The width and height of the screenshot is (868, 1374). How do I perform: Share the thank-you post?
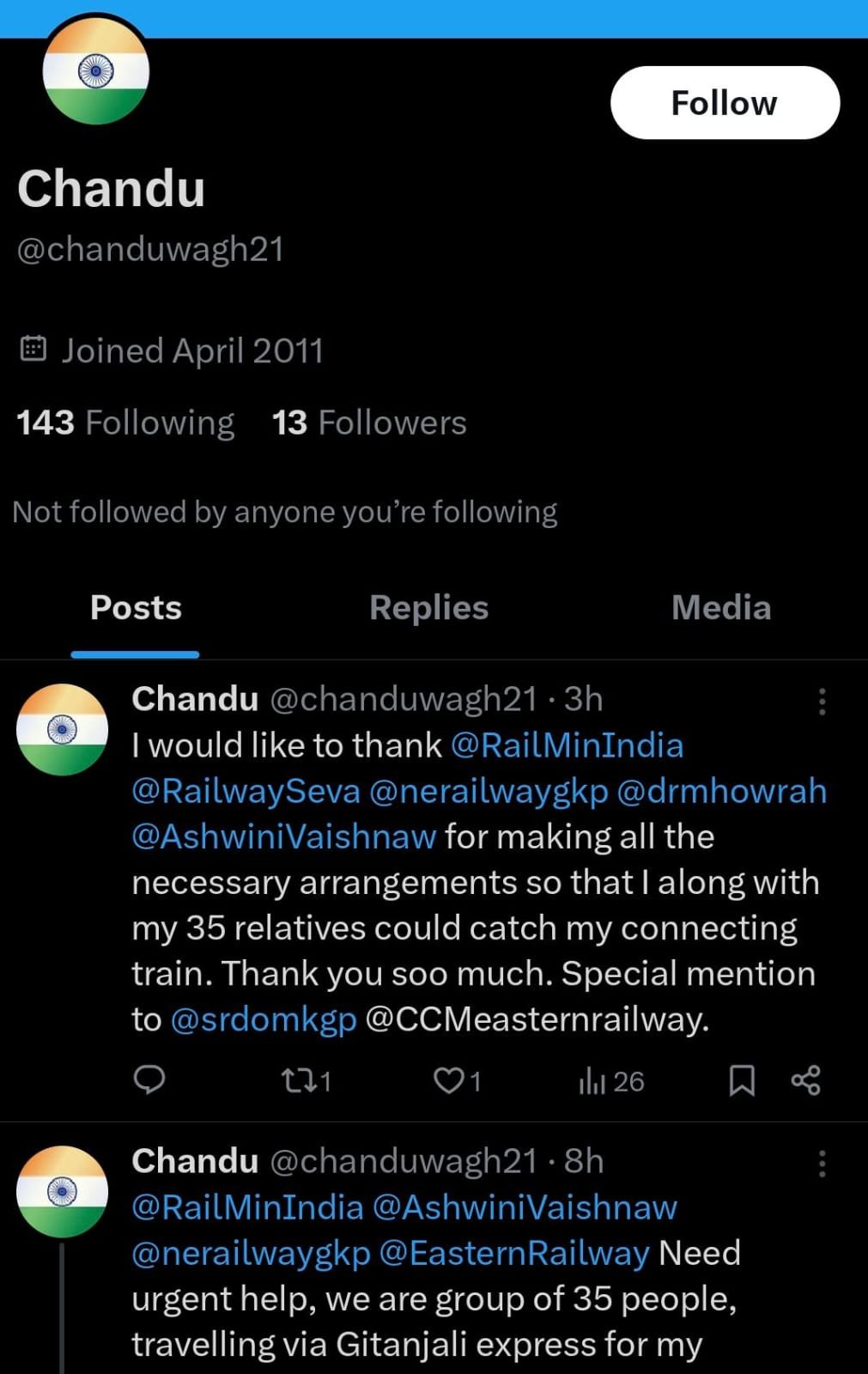(x=805, y=1080)
